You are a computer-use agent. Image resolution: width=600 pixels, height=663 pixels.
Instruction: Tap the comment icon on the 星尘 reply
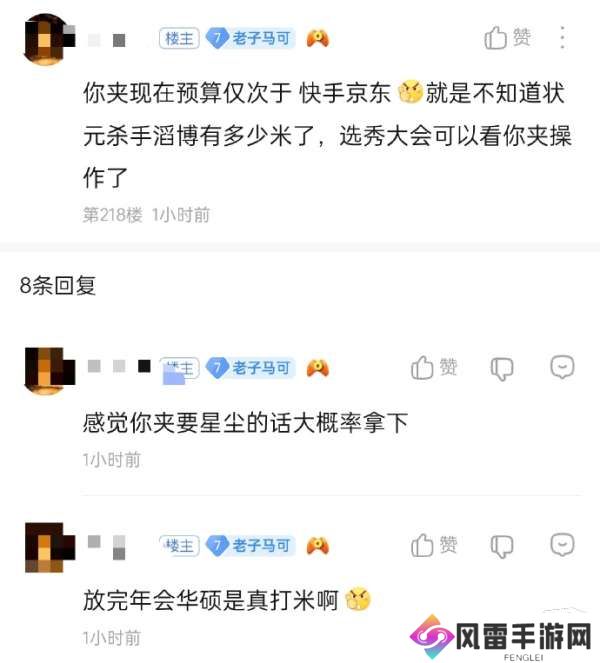click(562, 367)
